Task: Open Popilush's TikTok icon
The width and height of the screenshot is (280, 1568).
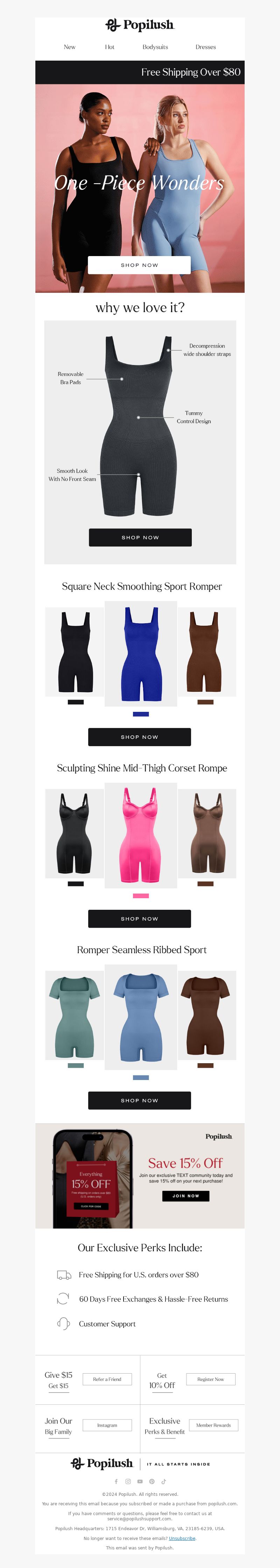Action: pos(163,1481)
